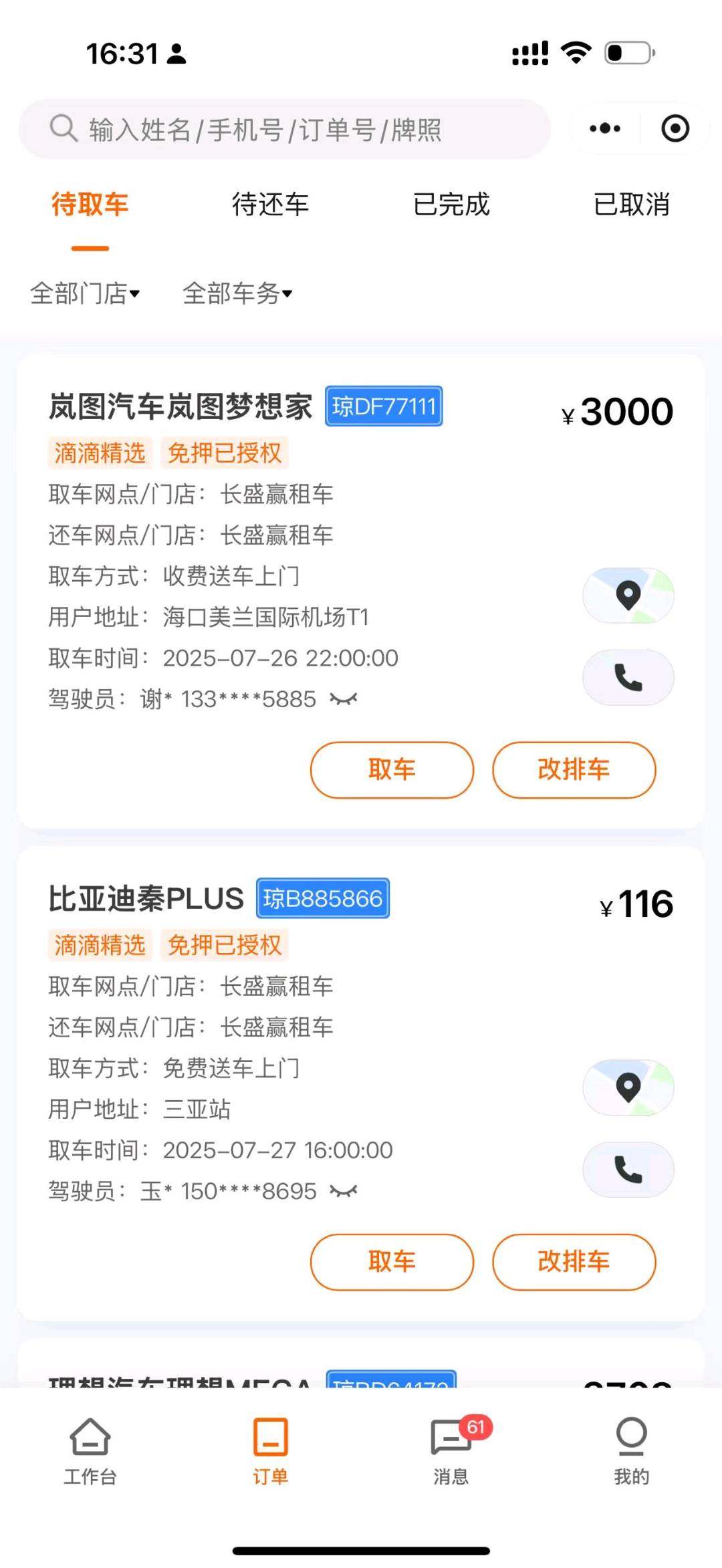The width and height of the screenshot is (722, 1568).
Task: Tap 改排车 on the 岚图梦想家 order
Action: click(574, 770)
